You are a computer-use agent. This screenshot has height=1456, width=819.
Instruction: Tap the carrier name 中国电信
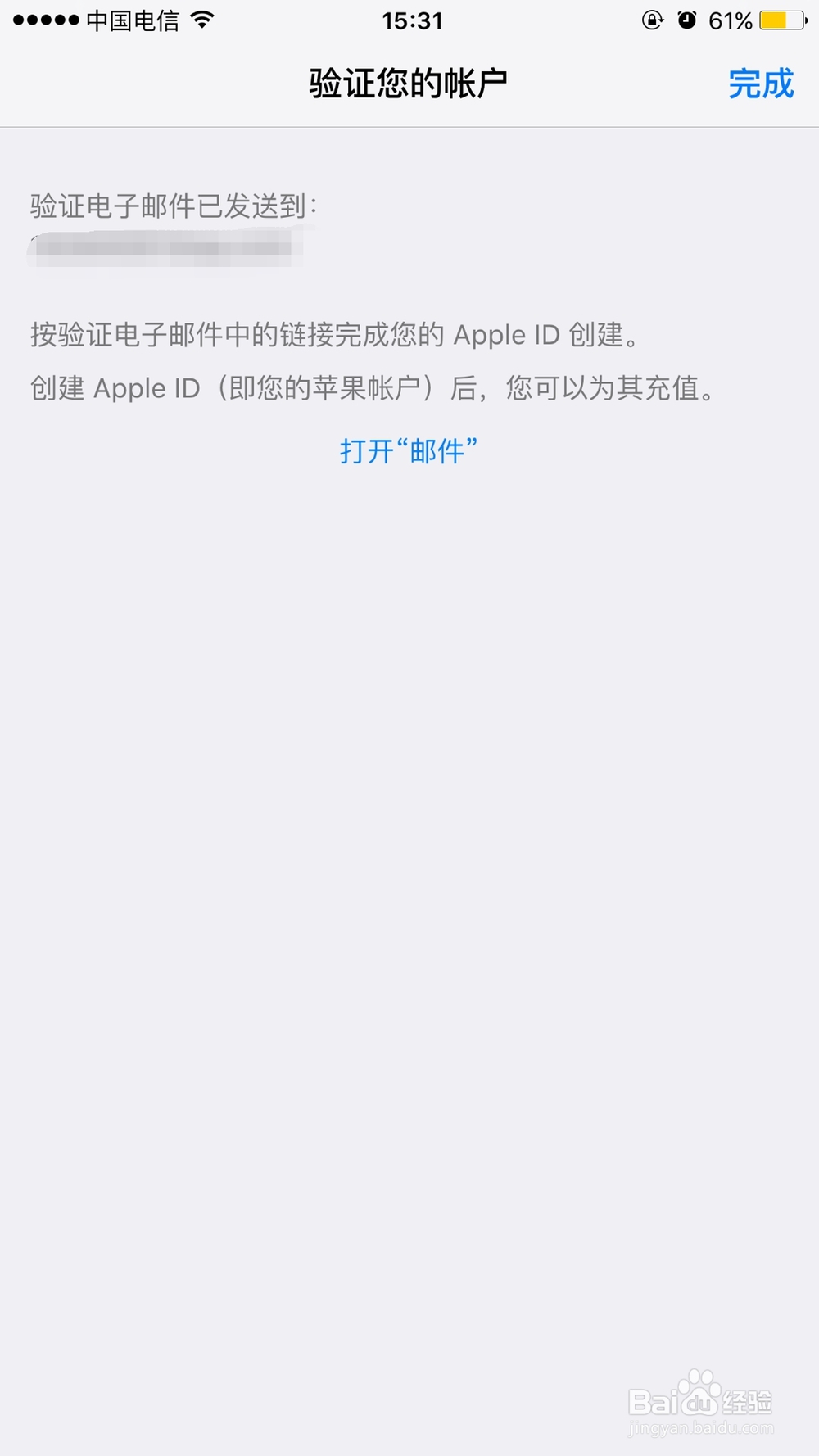pyautogui.click(x=131, y=20)
